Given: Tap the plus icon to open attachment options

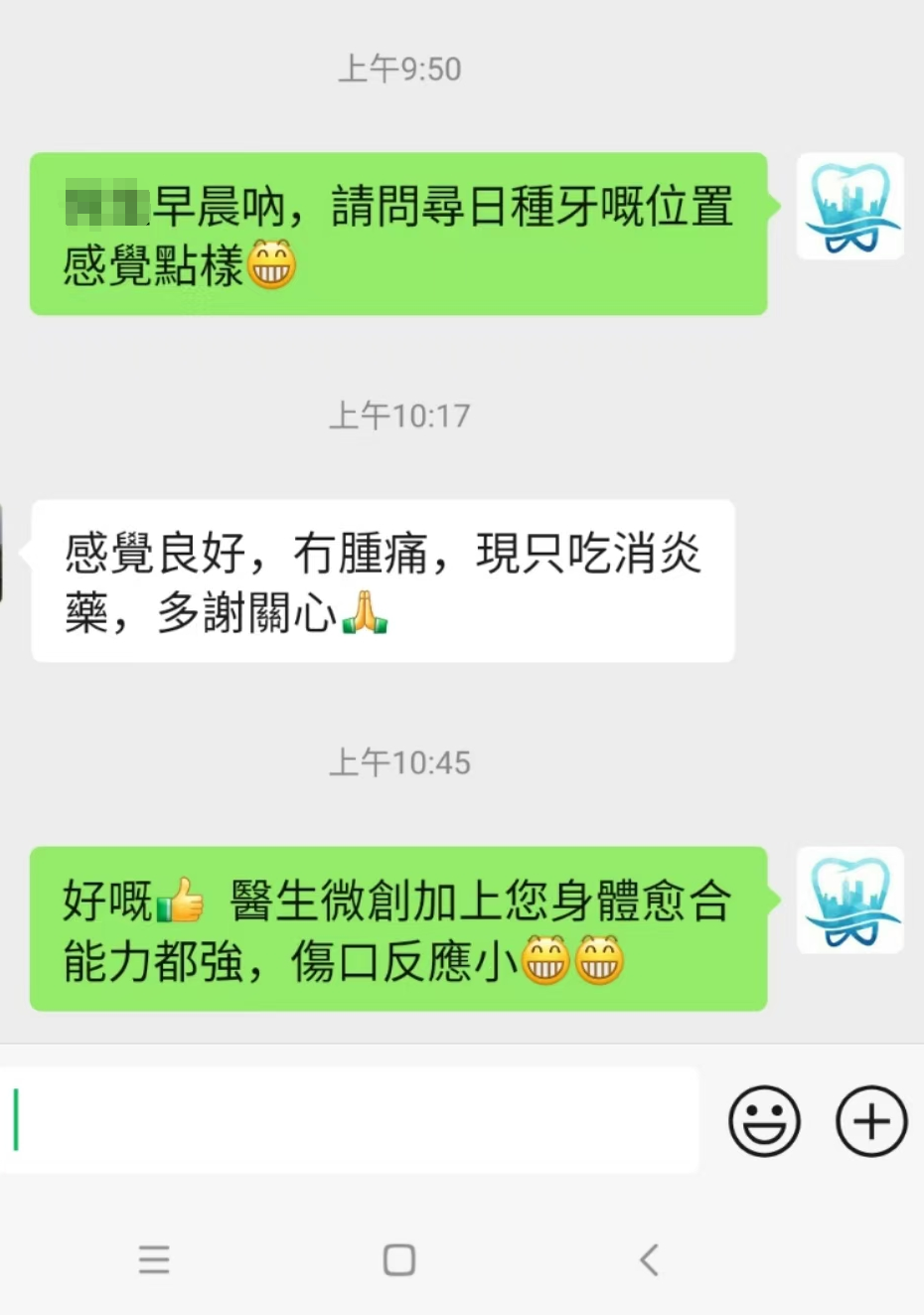Looking at the screenshot, I should (x=870, y=1121).
